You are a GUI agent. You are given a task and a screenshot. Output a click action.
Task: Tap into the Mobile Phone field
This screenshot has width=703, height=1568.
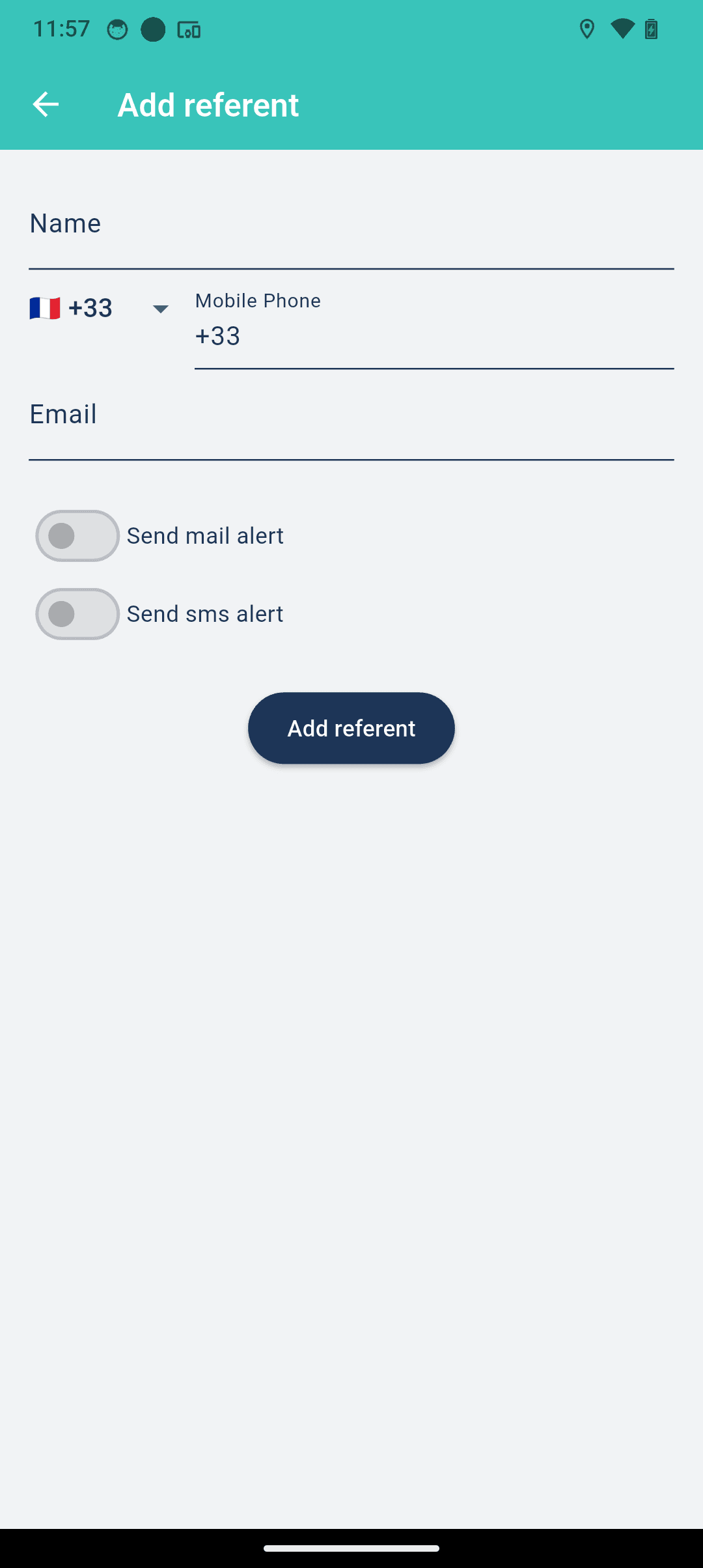[x=434, y=329]
